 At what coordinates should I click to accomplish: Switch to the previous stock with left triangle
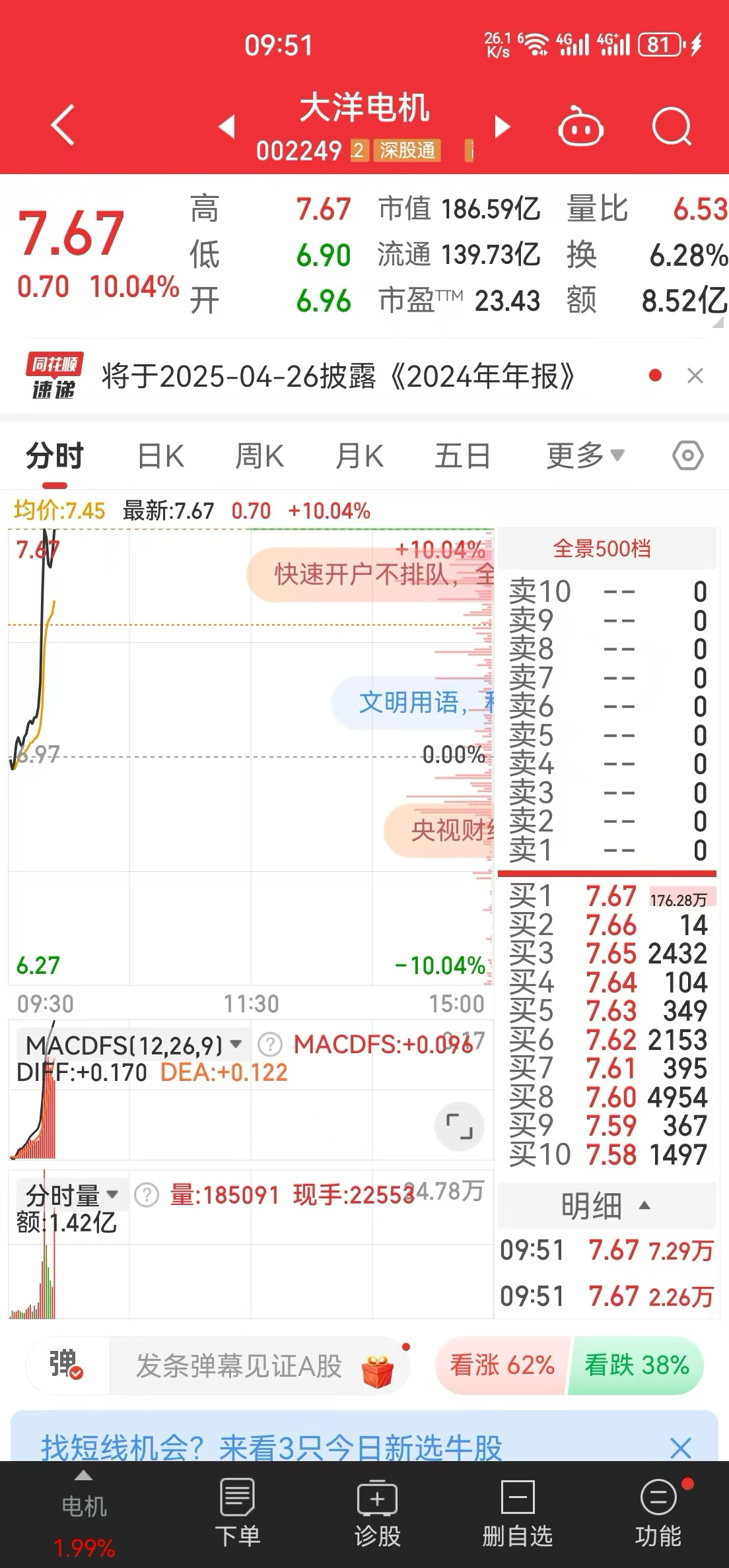[227, 126]
